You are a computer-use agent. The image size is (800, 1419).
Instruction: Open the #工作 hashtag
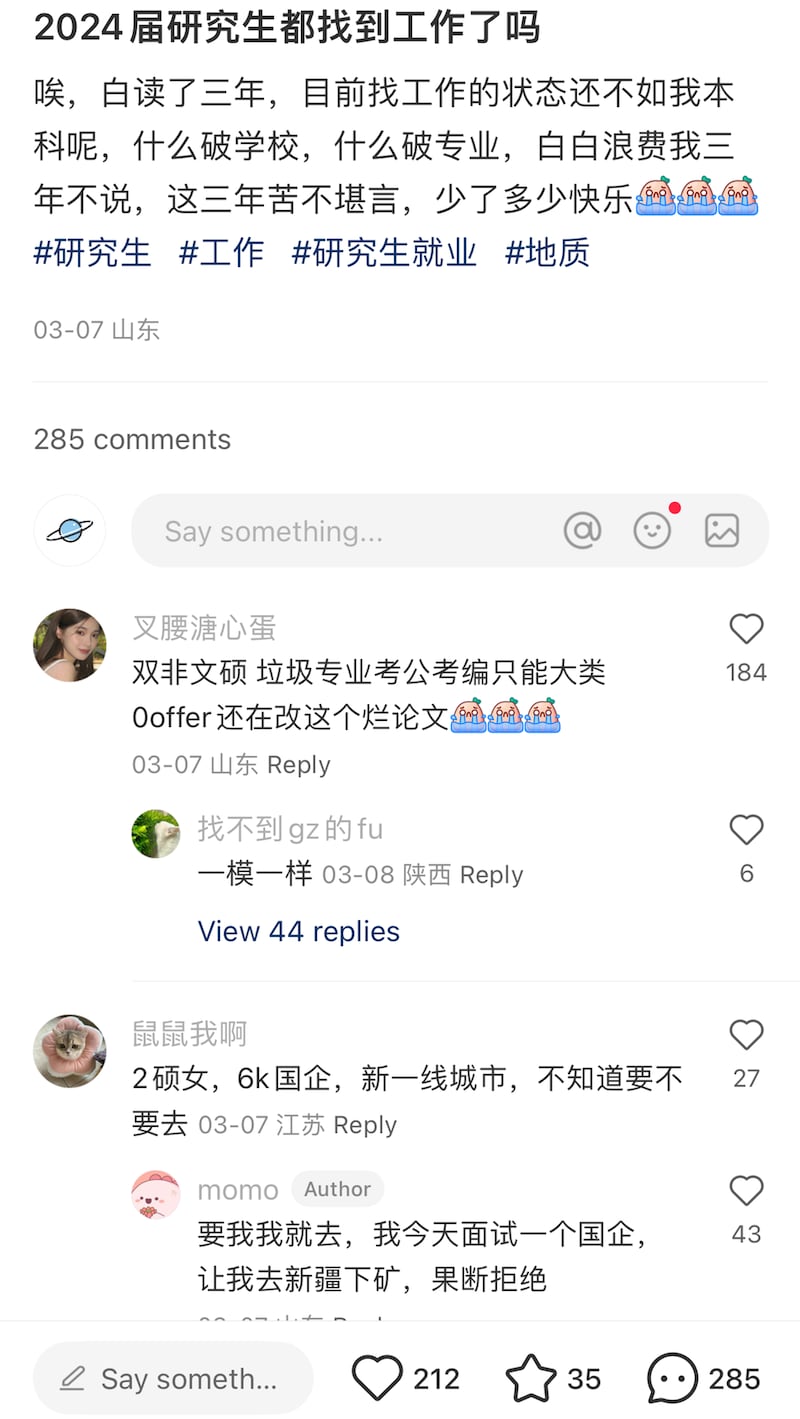tap(221, 253)
